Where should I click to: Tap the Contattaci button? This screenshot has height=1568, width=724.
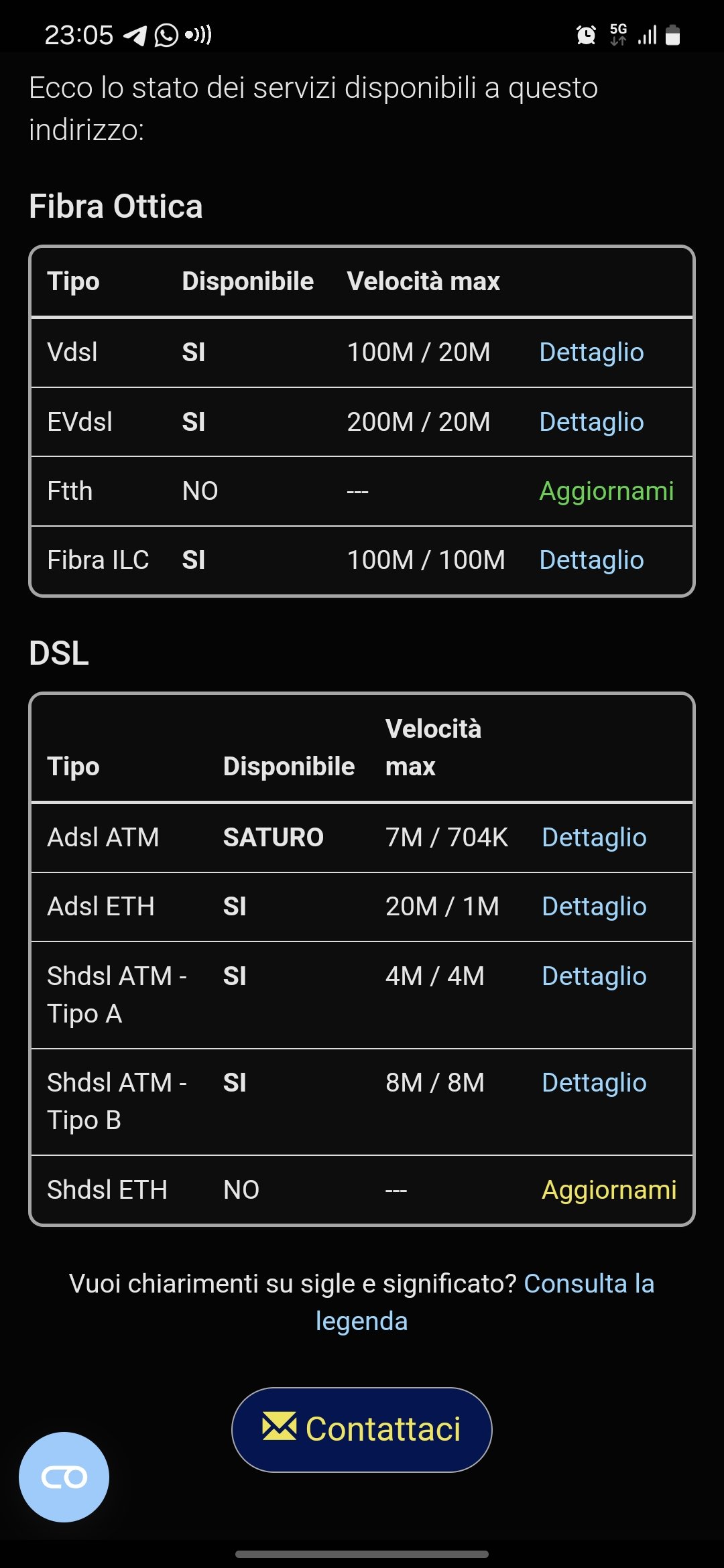(x=362, y=1429)
